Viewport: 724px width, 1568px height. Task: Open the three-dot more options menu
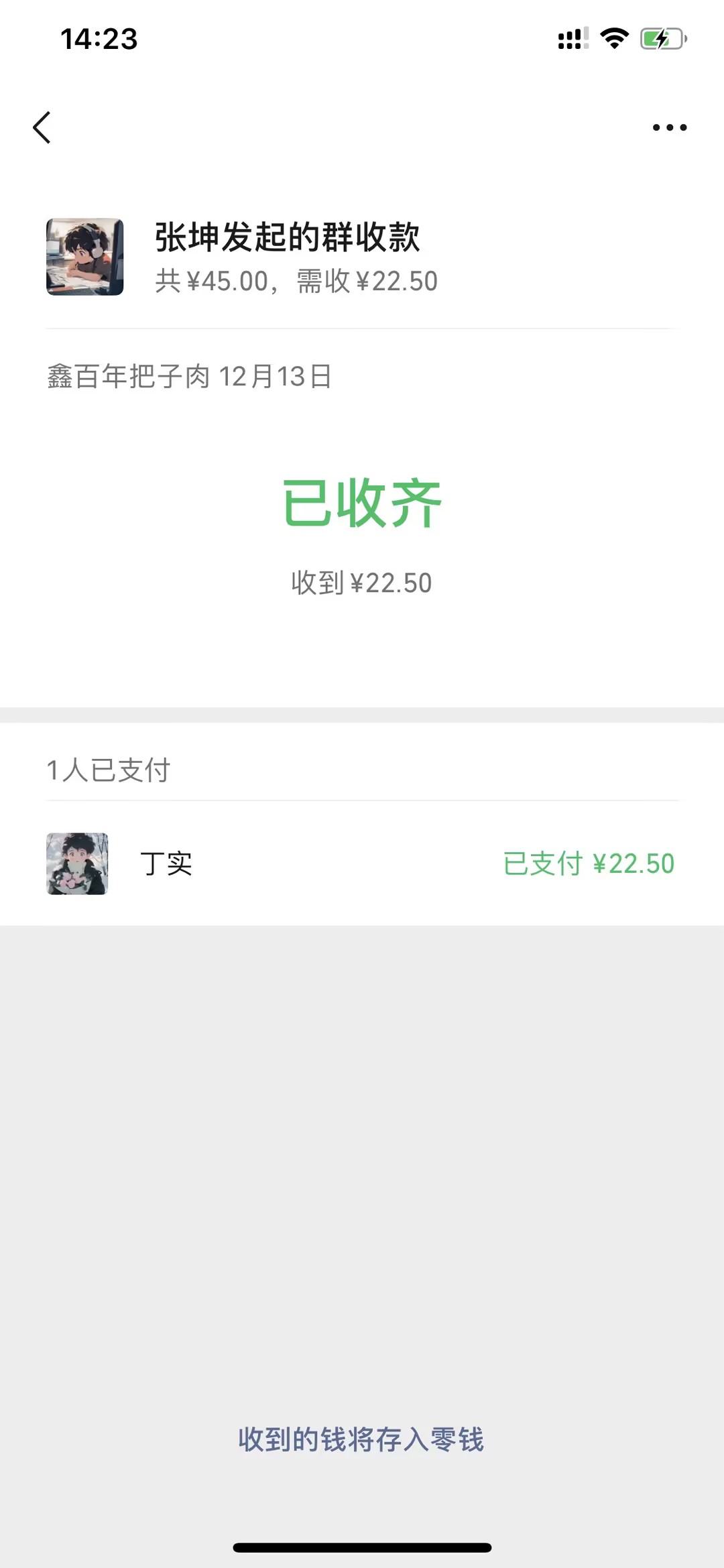(x=669, y=127)
